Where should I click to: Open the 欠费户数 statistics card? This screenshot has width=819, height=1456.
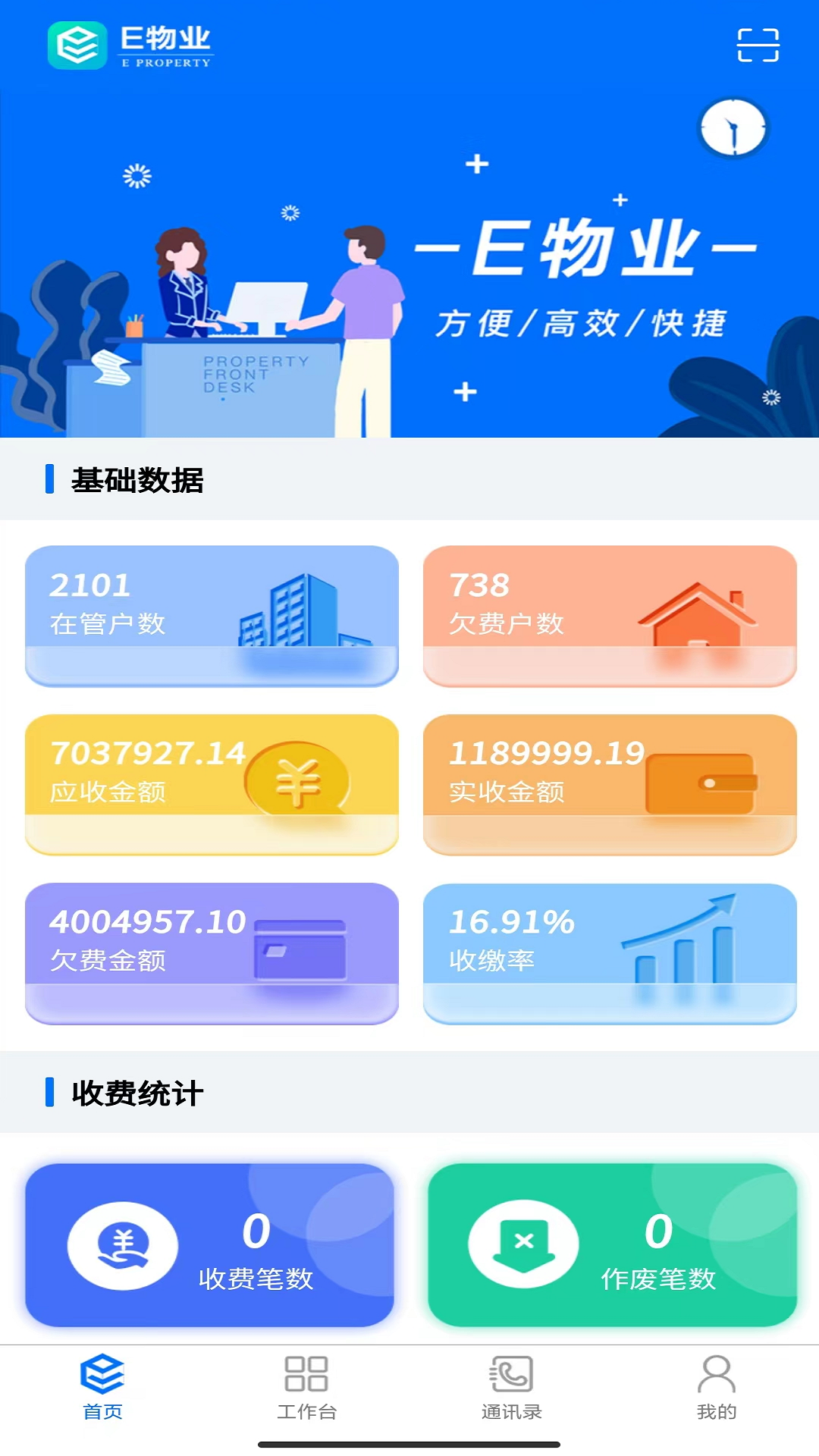tap(609, 616)
